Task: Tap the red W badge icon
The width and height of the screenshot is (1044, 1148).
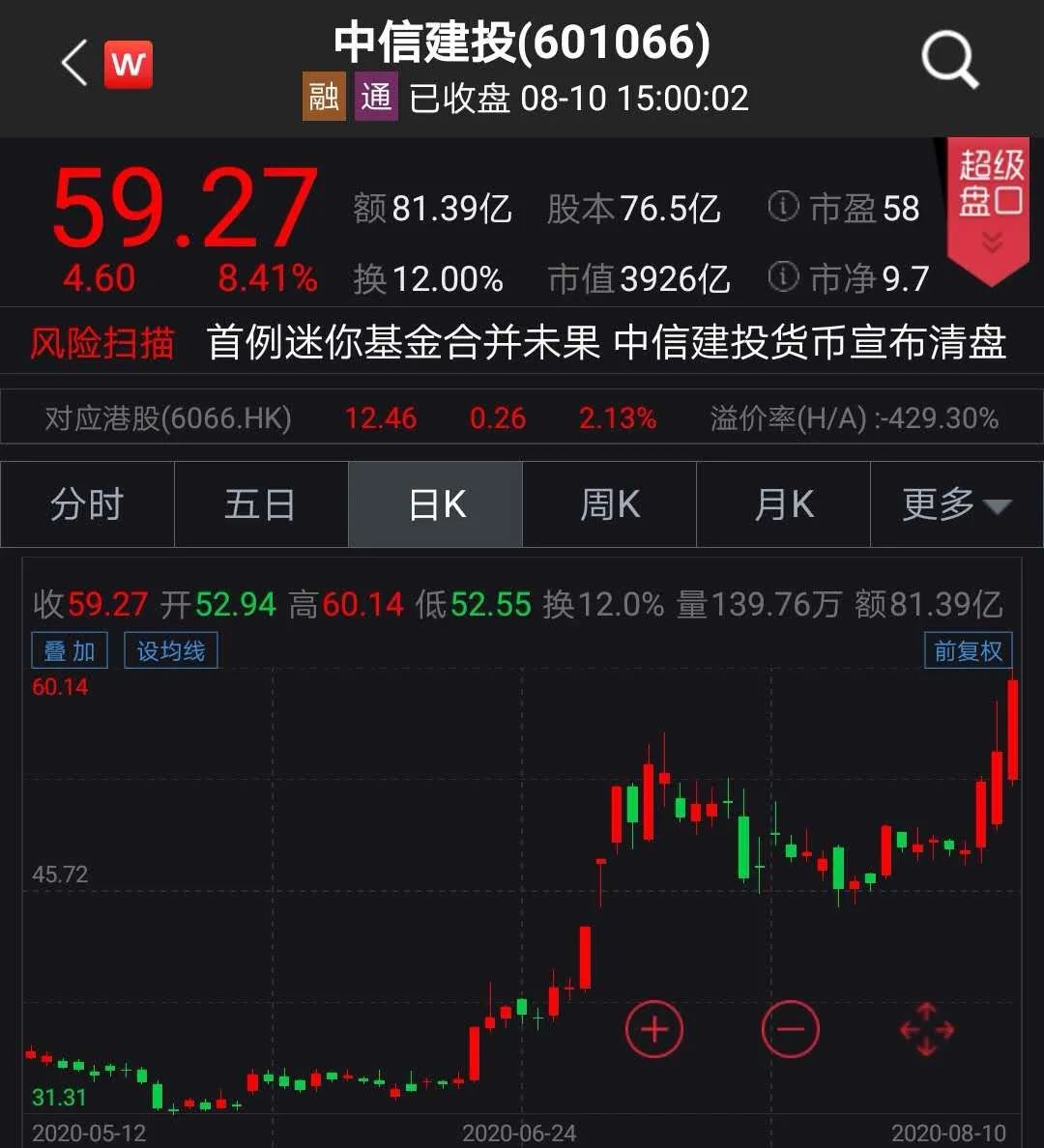Action: pyautogui.click(x=128, y=65)
